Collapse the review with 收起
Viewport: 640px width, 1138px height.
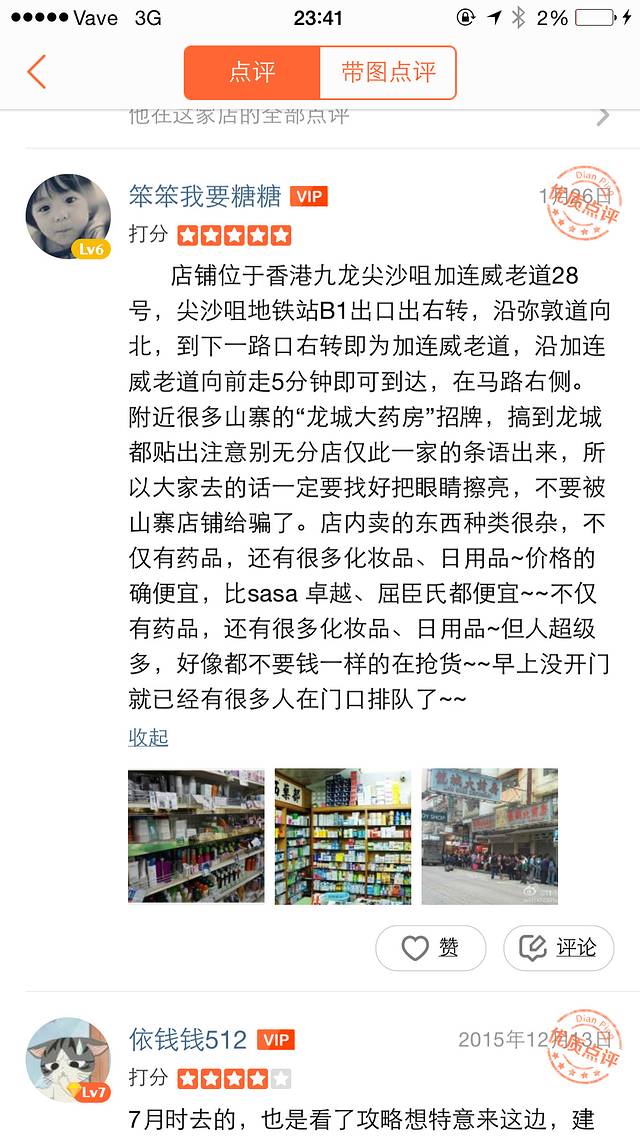148,737
